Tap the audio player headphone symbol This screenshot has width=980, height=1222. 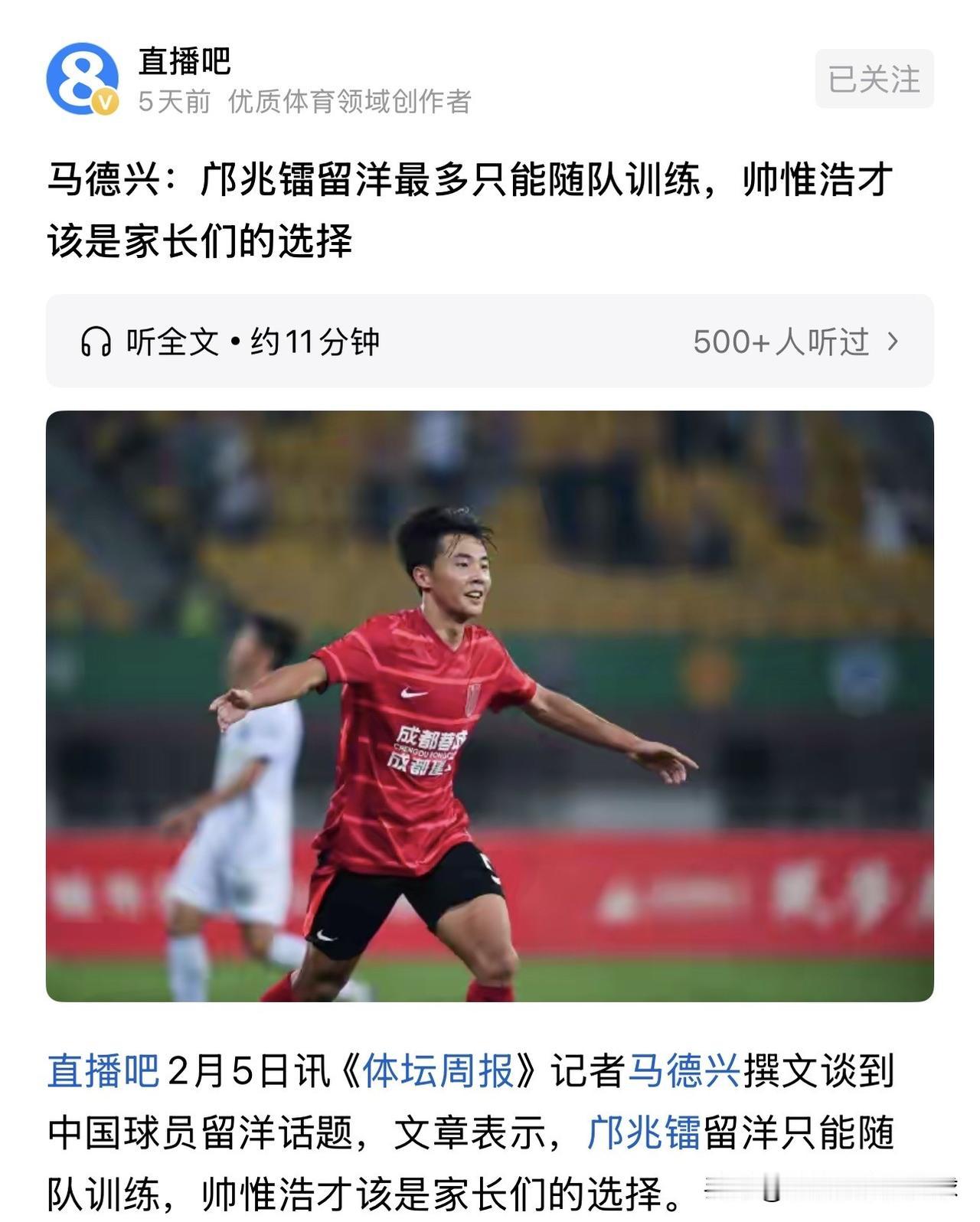[x=96, y=342]
